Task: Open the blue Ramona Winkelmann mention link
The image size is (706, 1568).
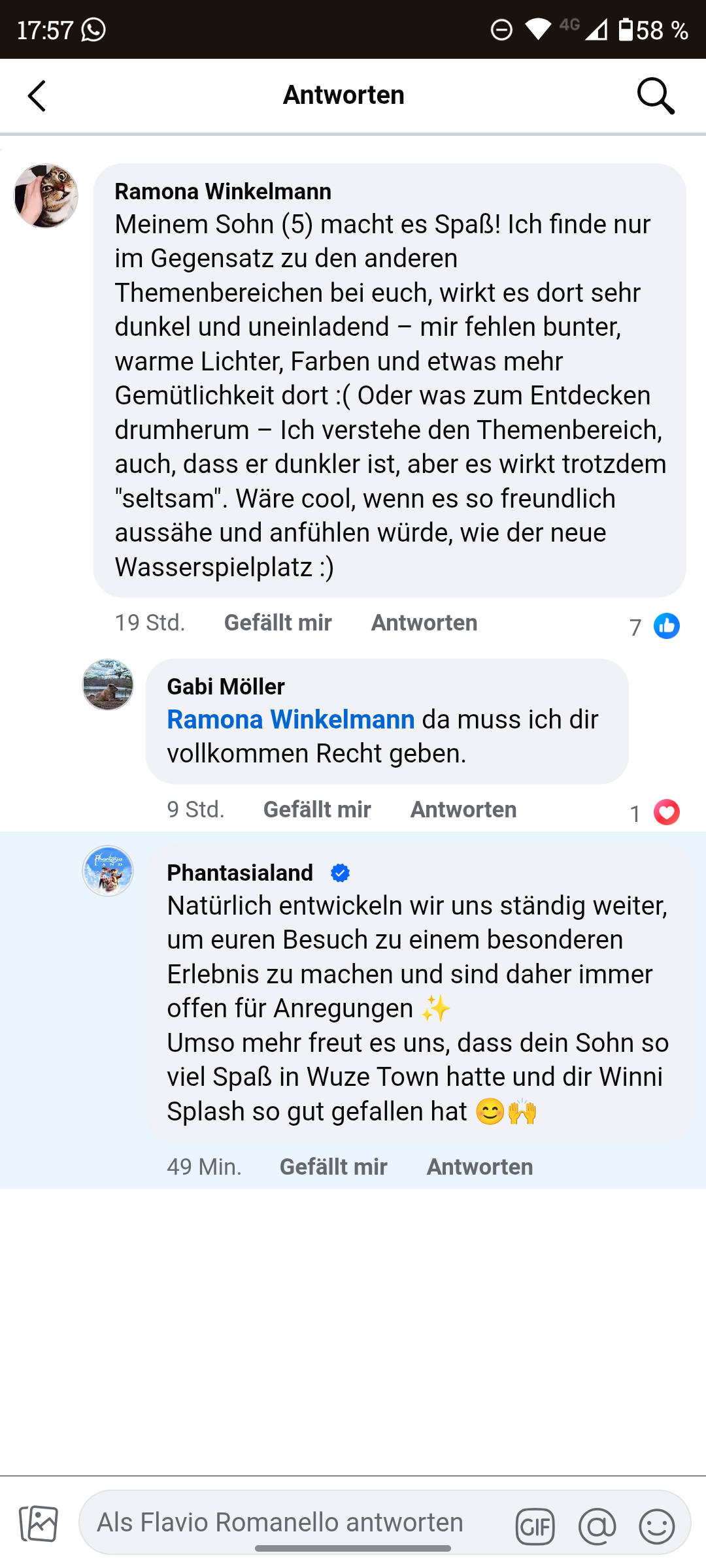Action: [x=291, y=719]
